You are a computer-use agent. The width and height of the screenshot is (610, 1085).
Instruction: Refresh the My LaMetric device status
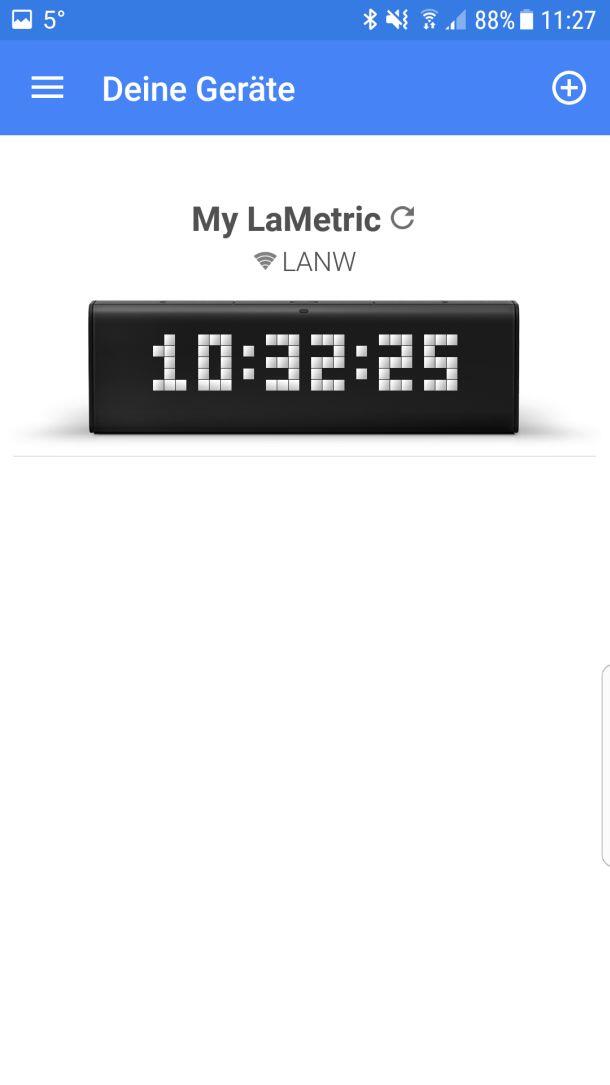click(x=403, y=217)
